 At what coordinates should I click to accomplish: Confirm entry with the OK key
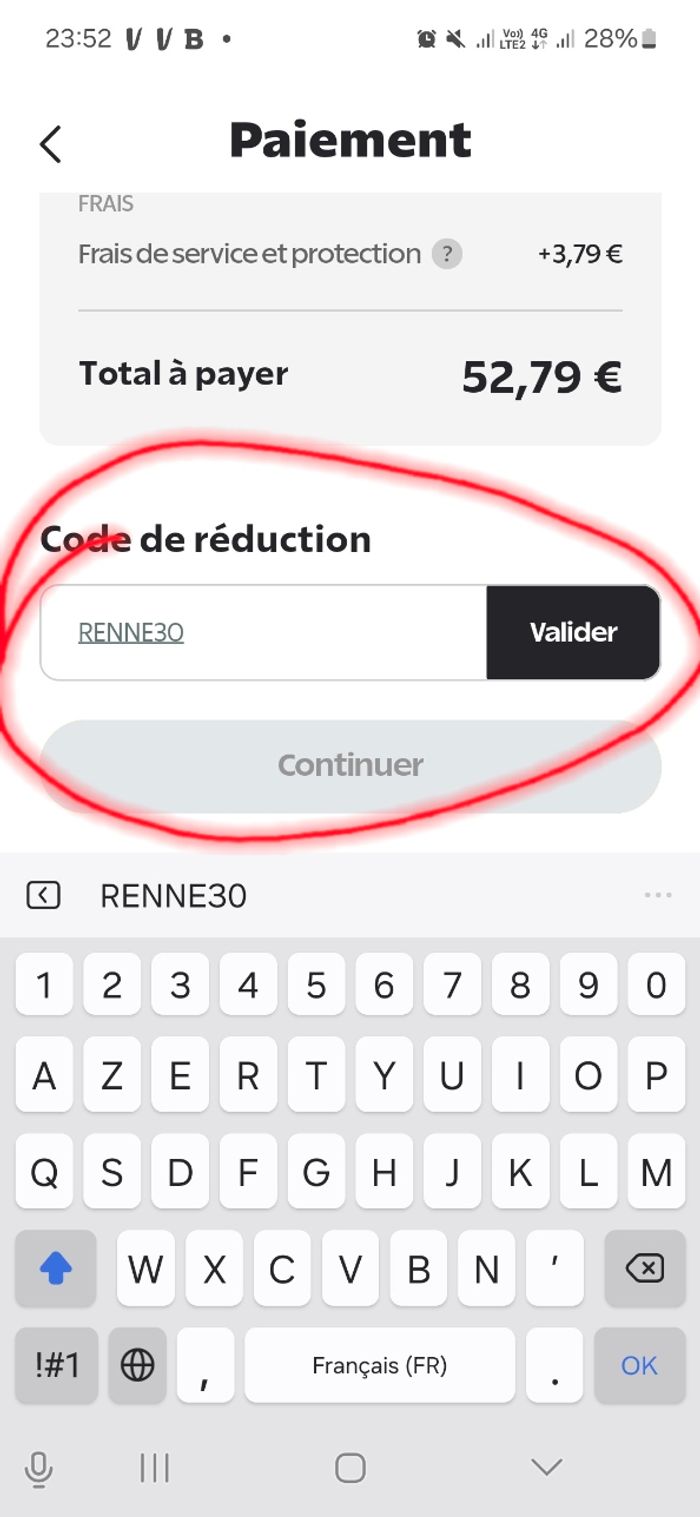[x=639, y=1365]
